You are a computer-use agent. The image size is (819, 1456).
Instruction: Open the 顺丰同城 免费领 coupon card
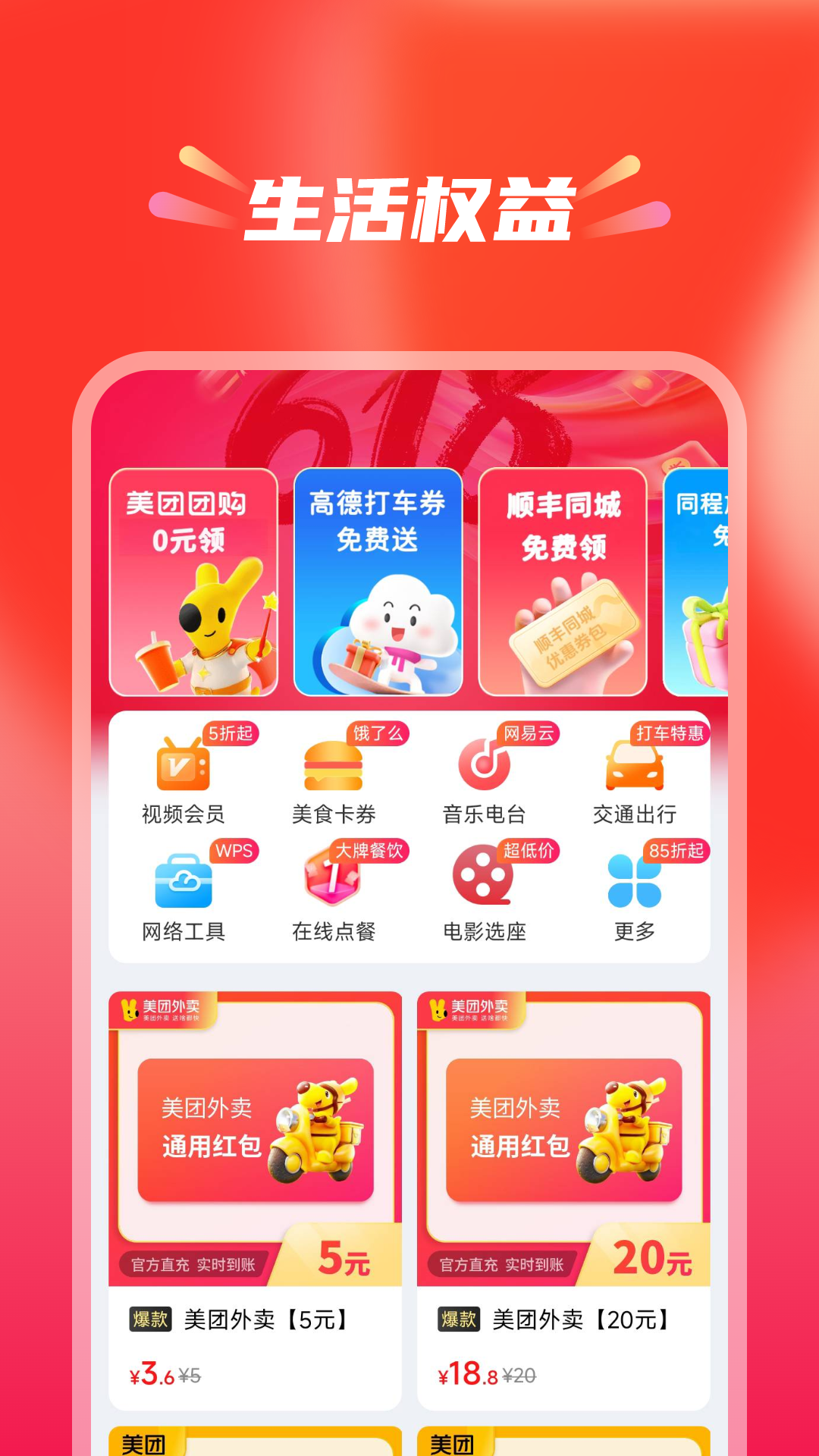[x=563, y=584]
